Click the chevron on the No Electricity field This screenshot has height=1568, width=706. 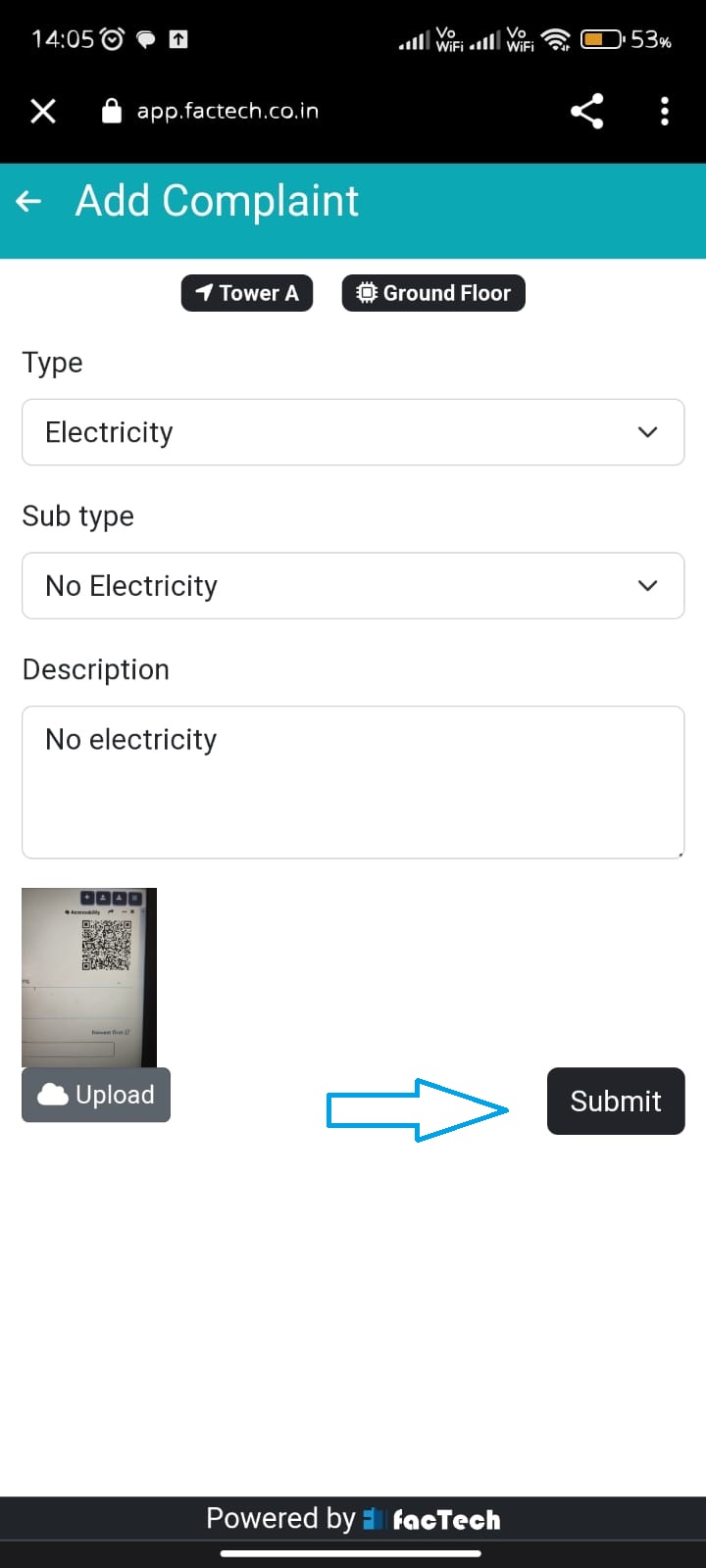coord(647,585)
